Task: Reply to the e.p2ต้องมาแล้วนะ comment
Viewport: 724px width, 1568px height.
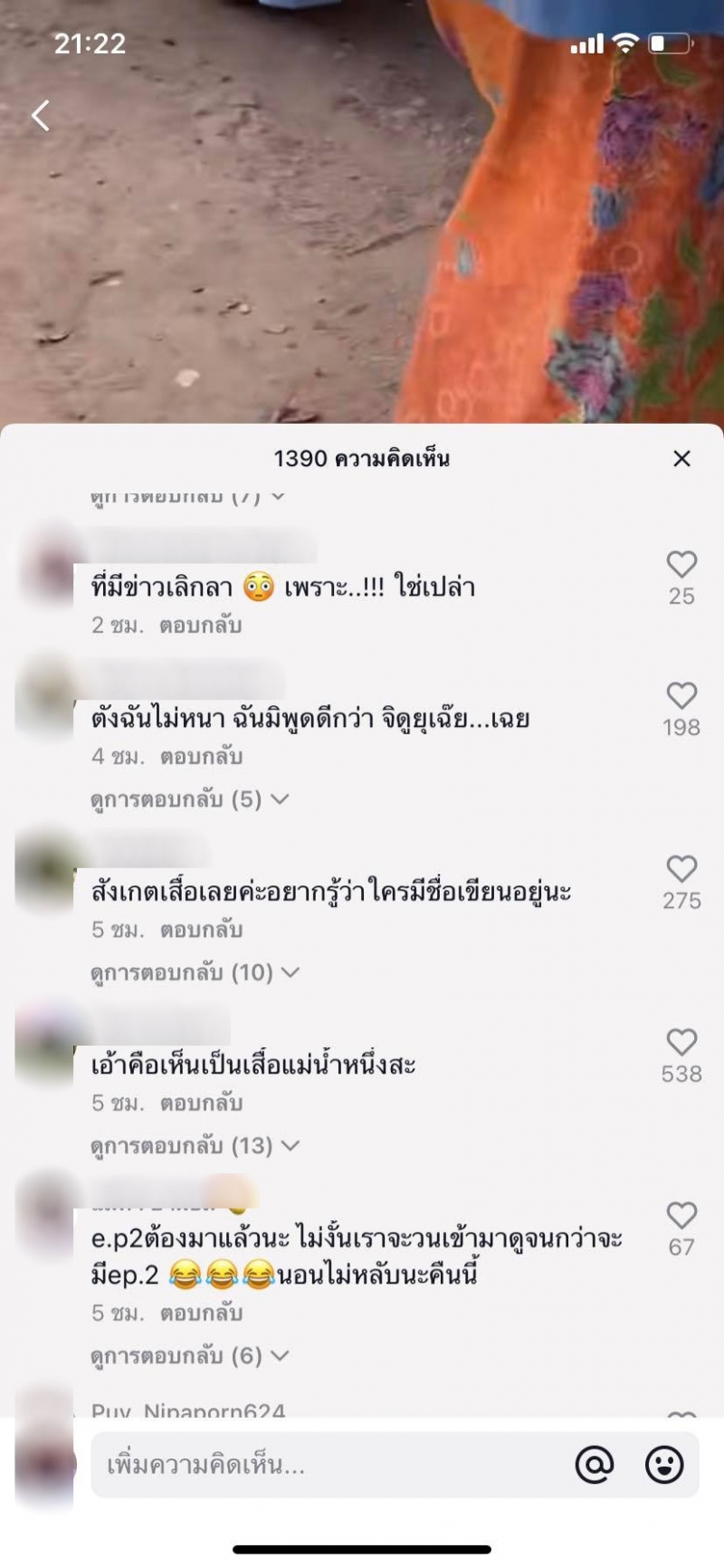Action: (x=201, y=1313)
